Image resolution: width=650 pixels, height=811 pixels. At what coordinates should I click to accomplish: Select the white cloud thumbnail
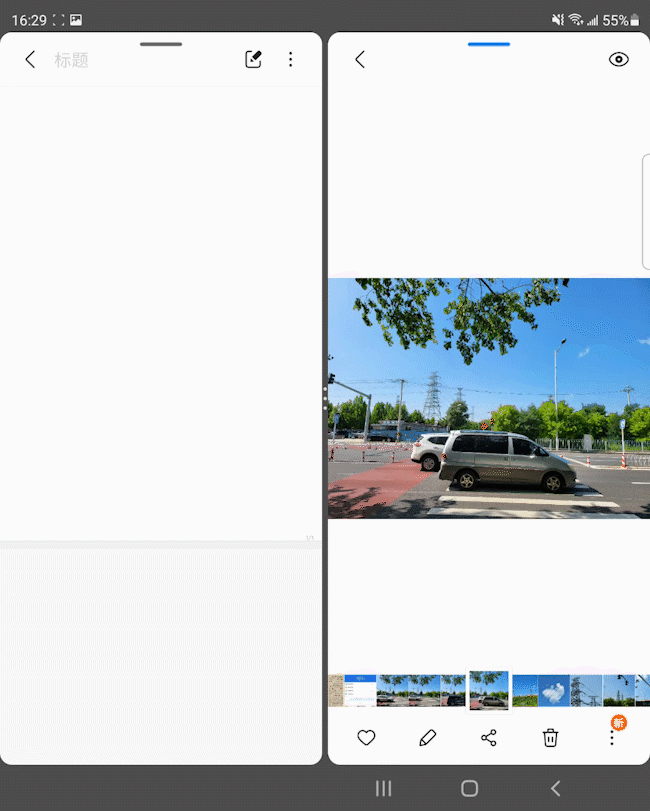click(x=554, y=690)
